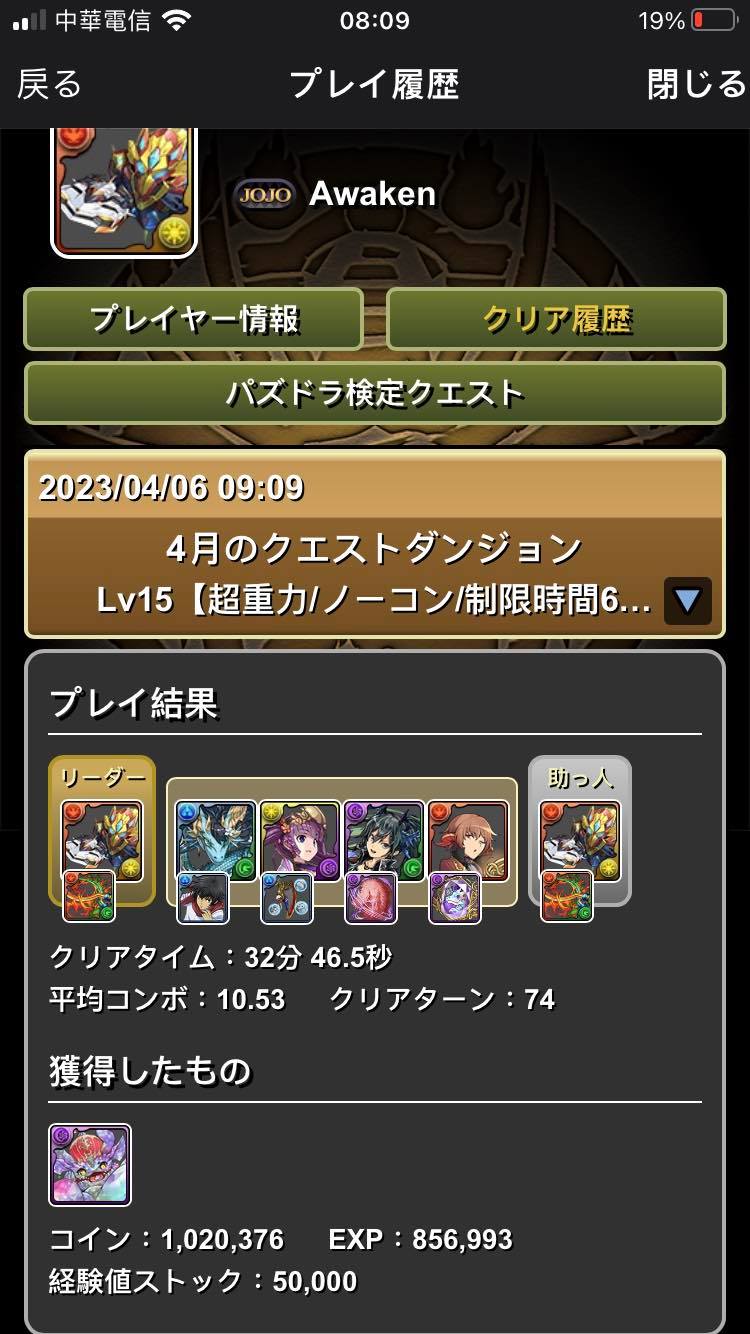Open the obtained monster under 獲得したもの
Image resolution: width=750 pixels, height=1334 pixels.
tap(90, 1164)
